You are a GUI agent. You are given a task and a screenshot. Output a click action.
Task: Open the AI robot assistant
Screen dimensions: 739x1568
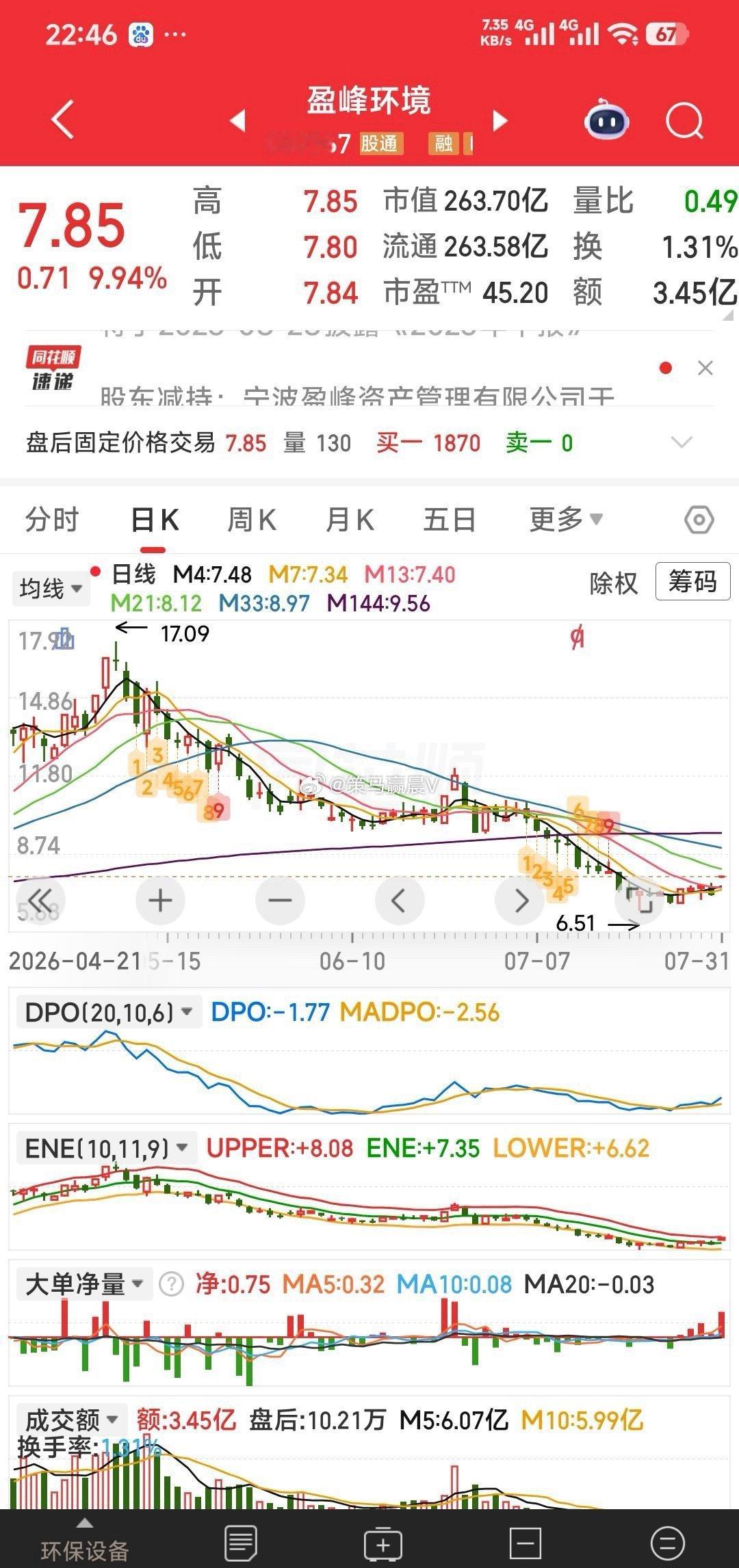(606, 120)
